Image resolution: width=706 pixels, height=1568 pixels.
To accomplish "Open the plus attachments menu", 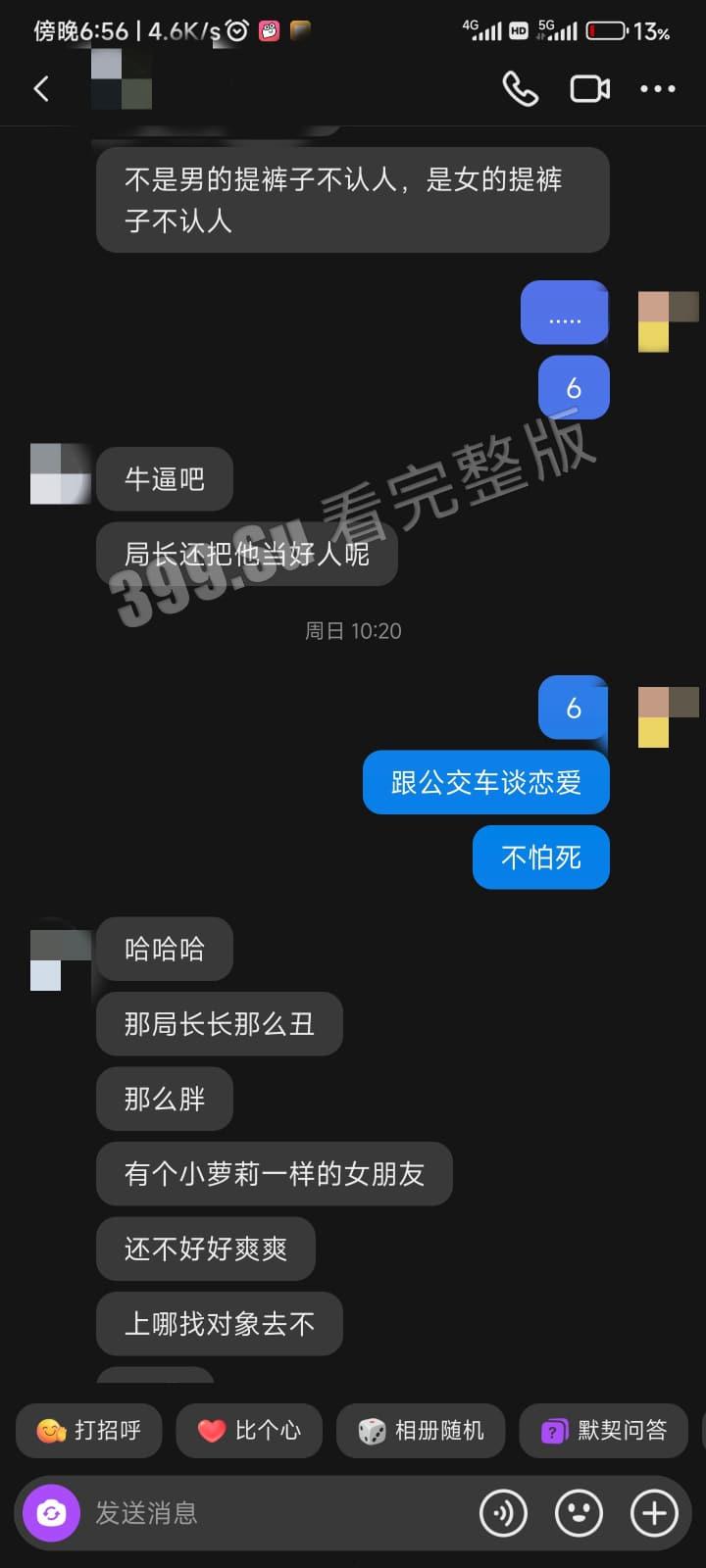I will point(654,1514).
